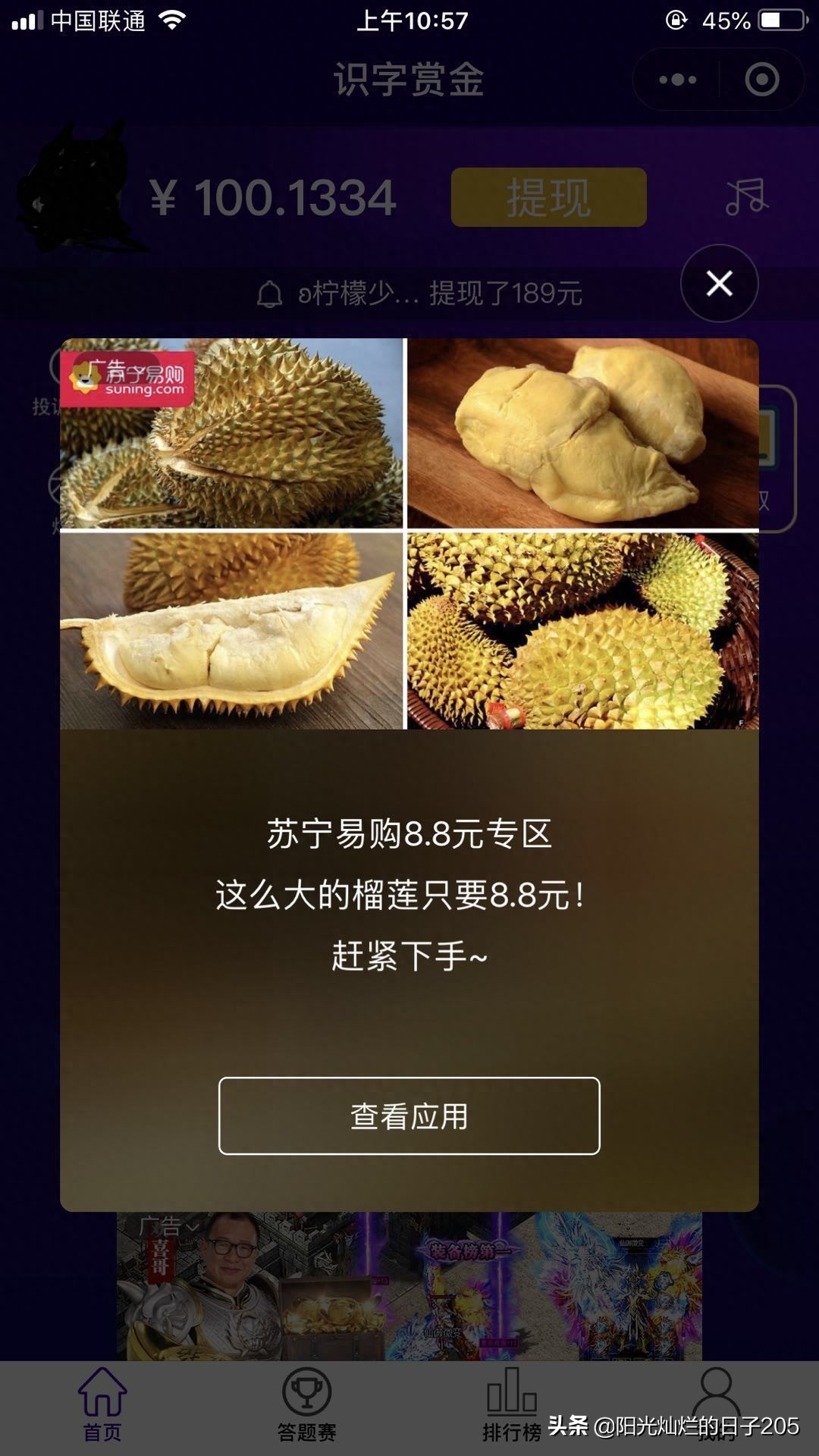
Task: Close the Suning durian ad popup
Action: point(719,284)
